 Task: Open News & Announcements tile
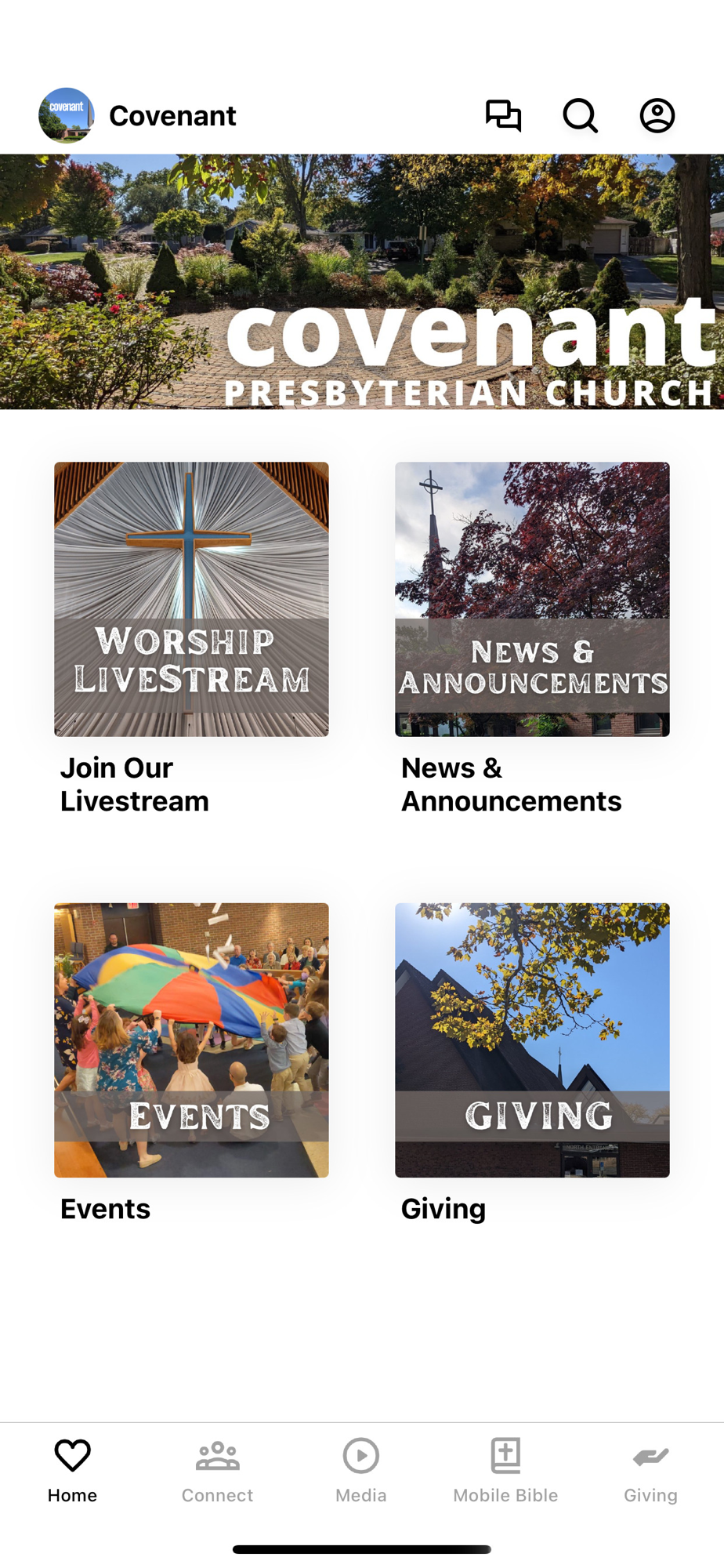[532, 600]
